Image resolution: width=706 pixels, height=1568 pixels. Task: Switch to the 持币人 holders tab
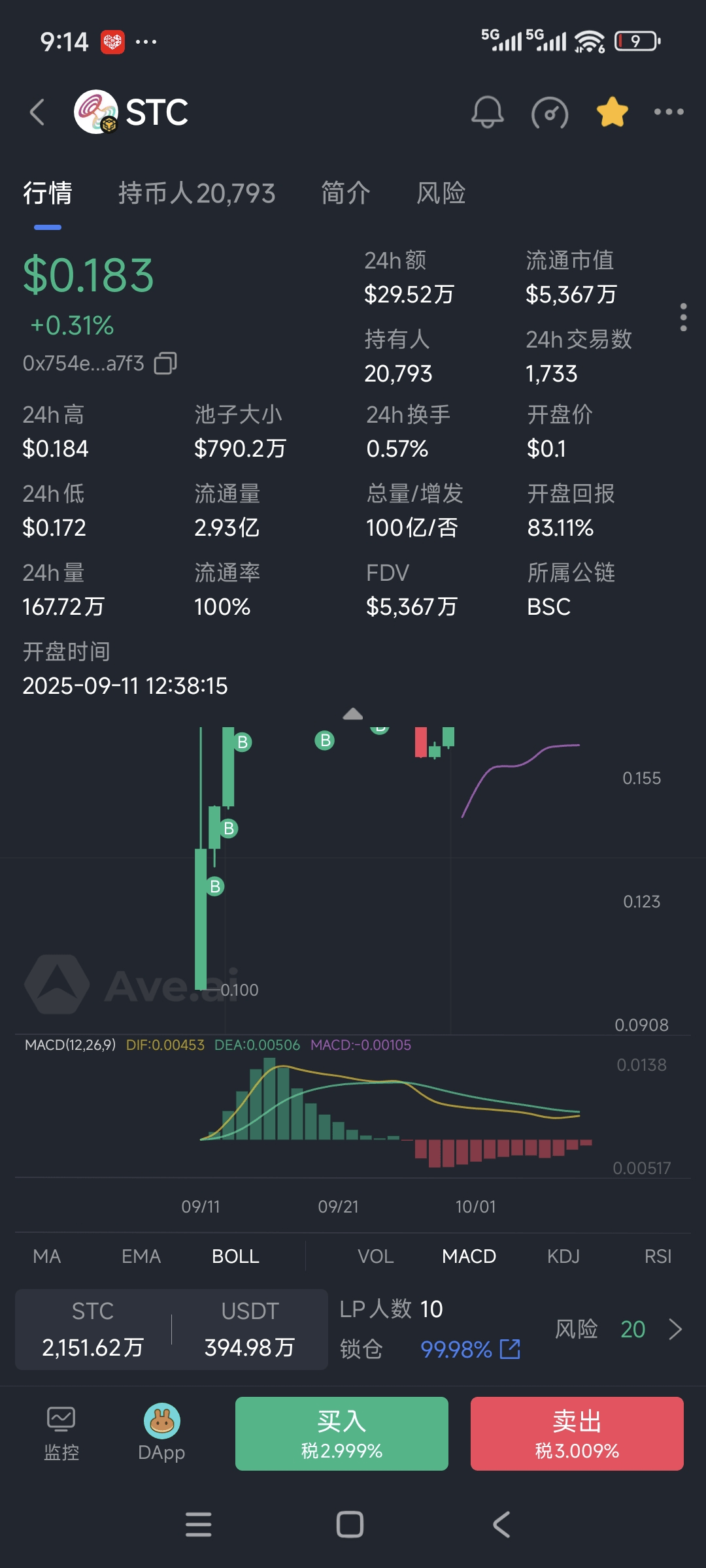[197, 193]
